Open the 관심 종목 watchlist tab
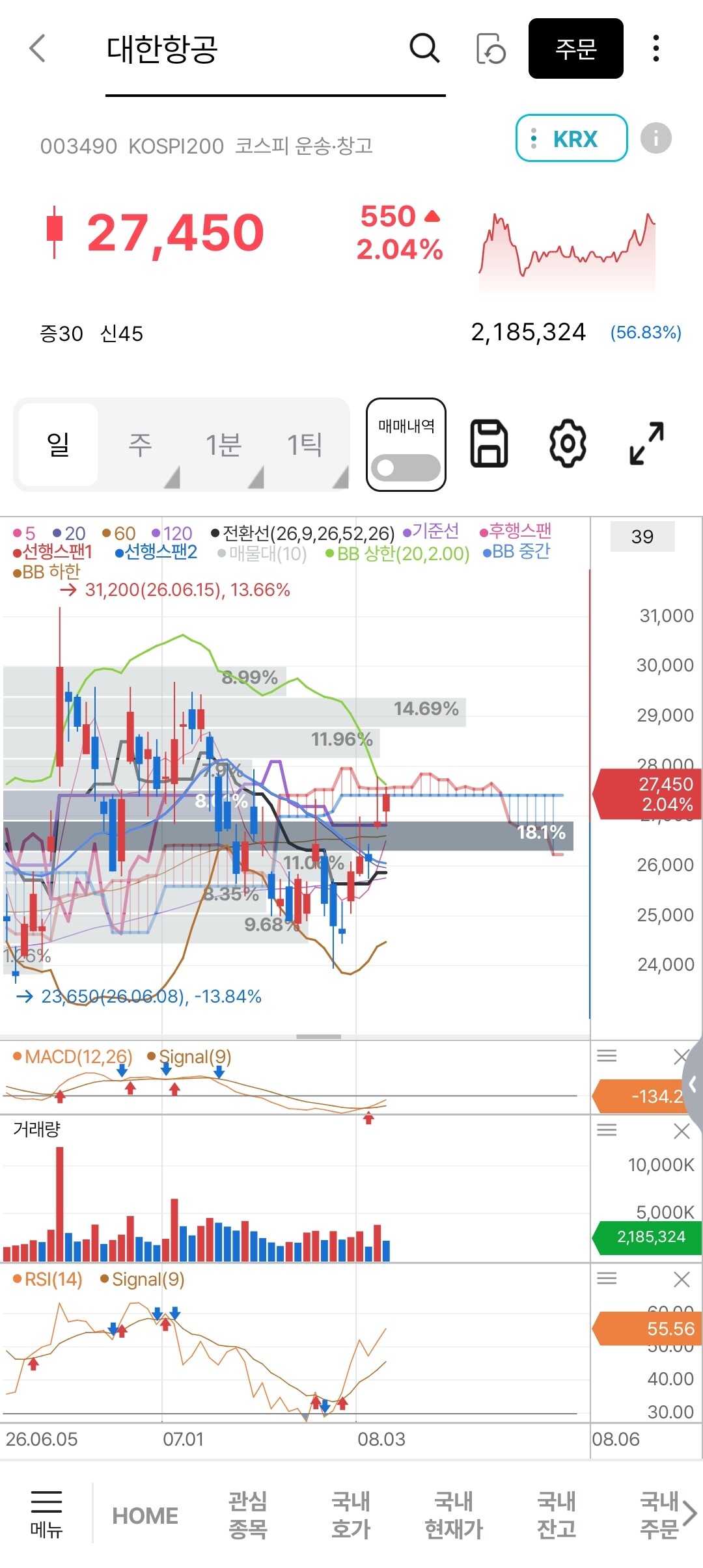Image resolution: width=703 pixels, height=1568 pixels. click(x=248, y=1515)
